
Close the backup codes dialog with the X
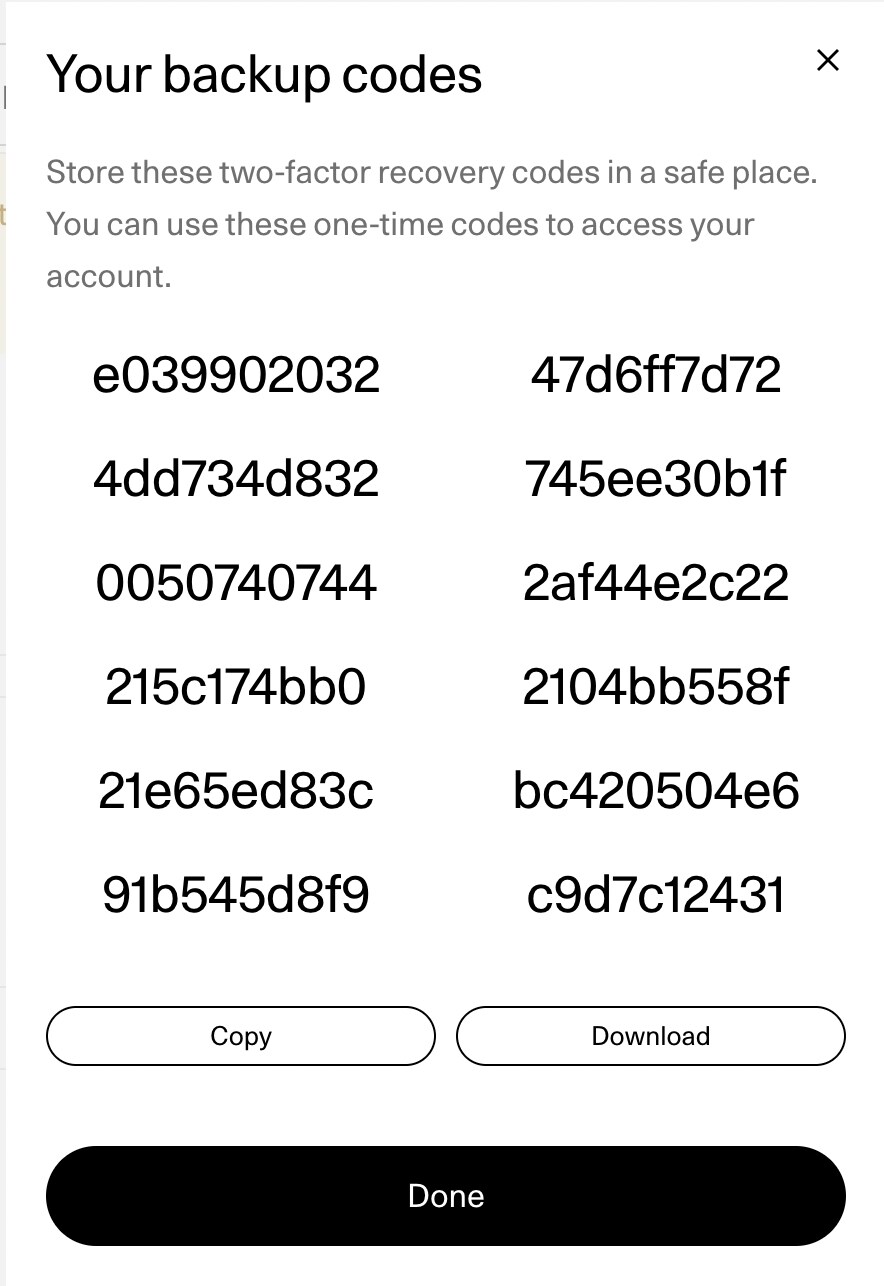828,60
